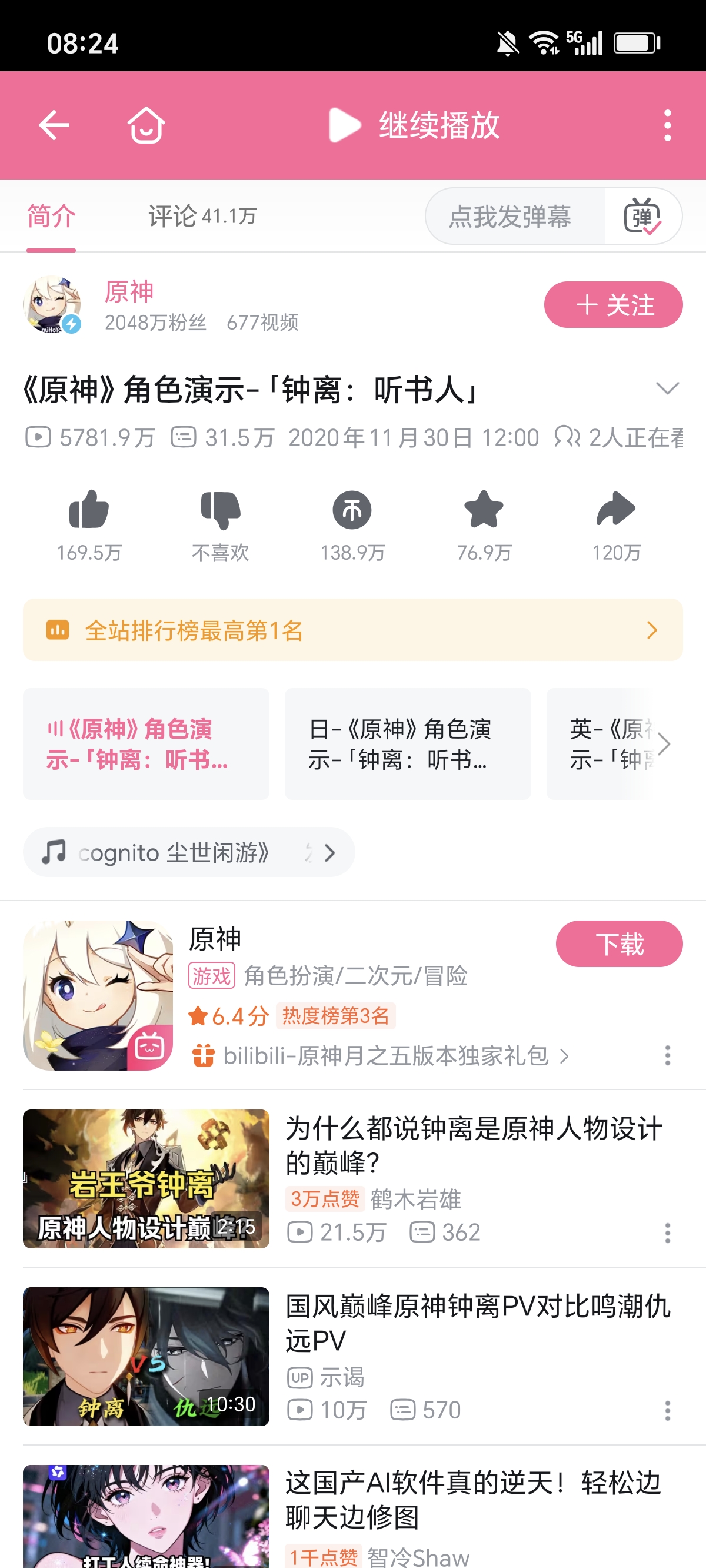The image size is (706, 1568).
Task: Mark the video as 不喜欢
Action: click(x=220, y=510)
